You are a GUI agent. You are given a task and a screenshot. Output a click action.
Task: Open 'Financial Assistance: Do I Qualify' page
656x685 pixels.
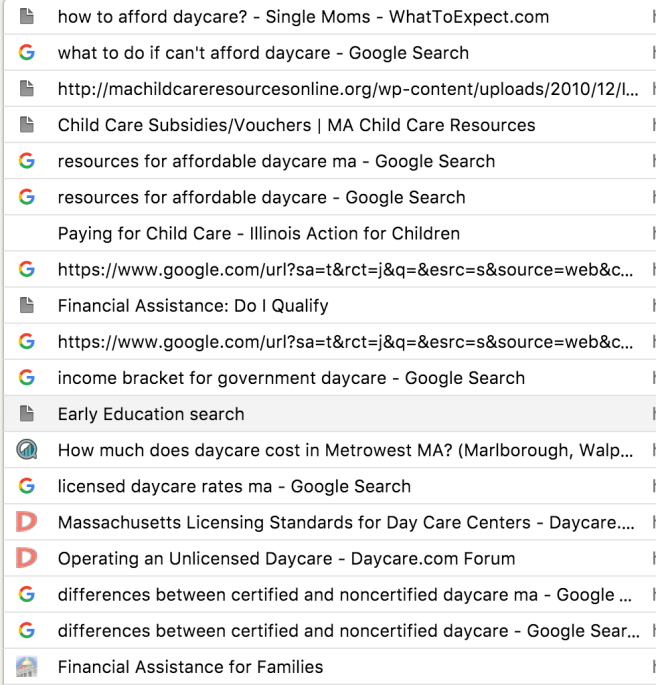[x=193, y=306]
